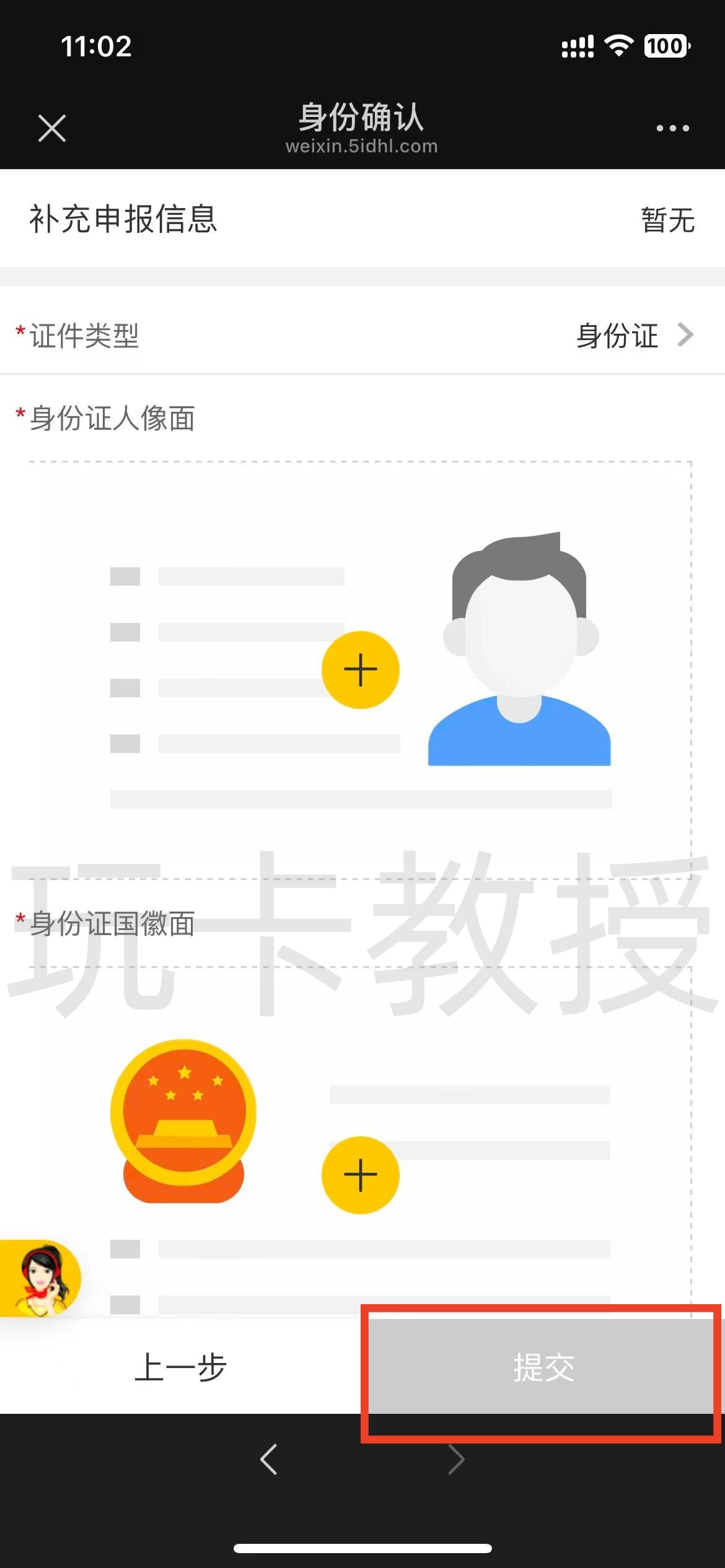Screen dimensions: 725x1568
Task: Add the 身份证国徽面 photo
Action: (360, 1175)
